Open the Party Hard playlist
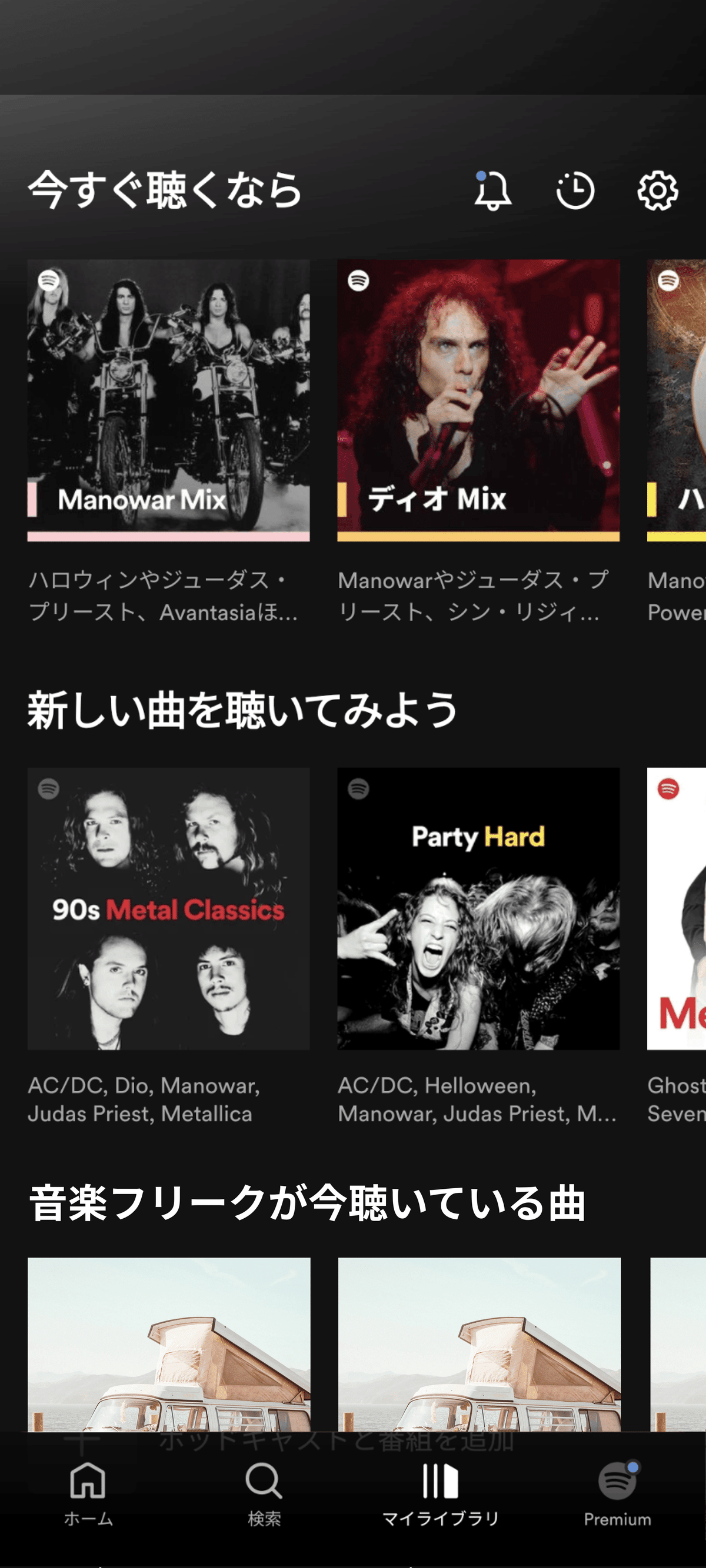Screen dimensions: 706x1568 [x=478, y=908]
